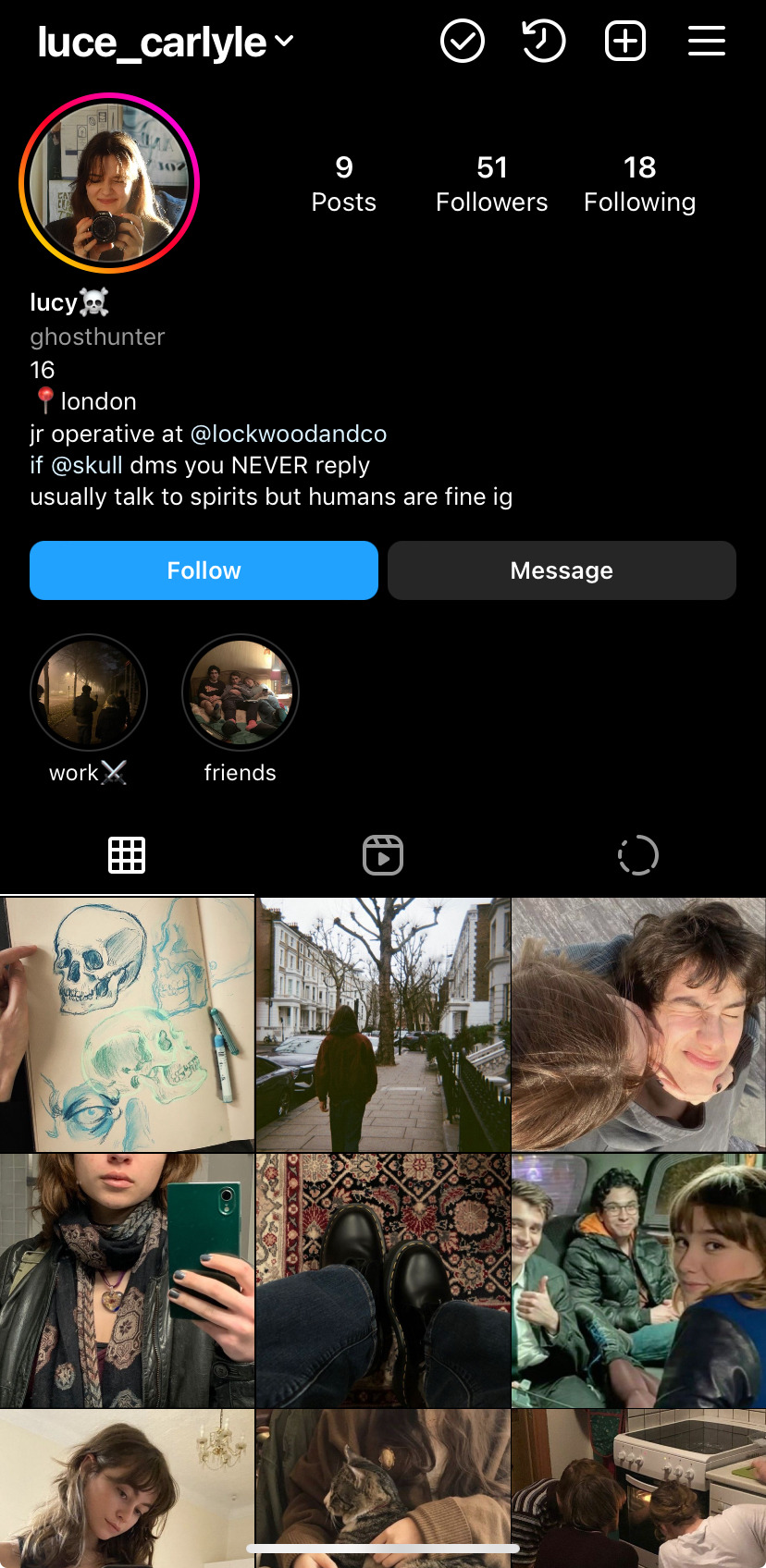The image size is (766, 1568).
Task: Open the skull sketch drawing post
Action: coord(127,1024)
